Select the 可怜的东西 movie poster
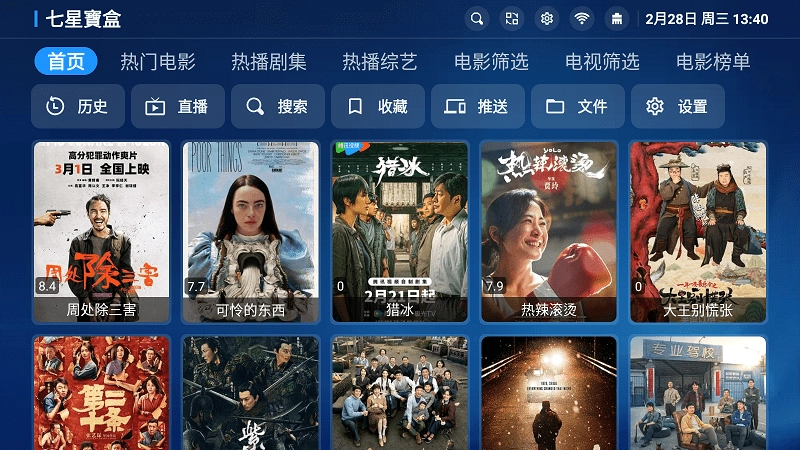 pyautogui.click(x=250, y=231)
